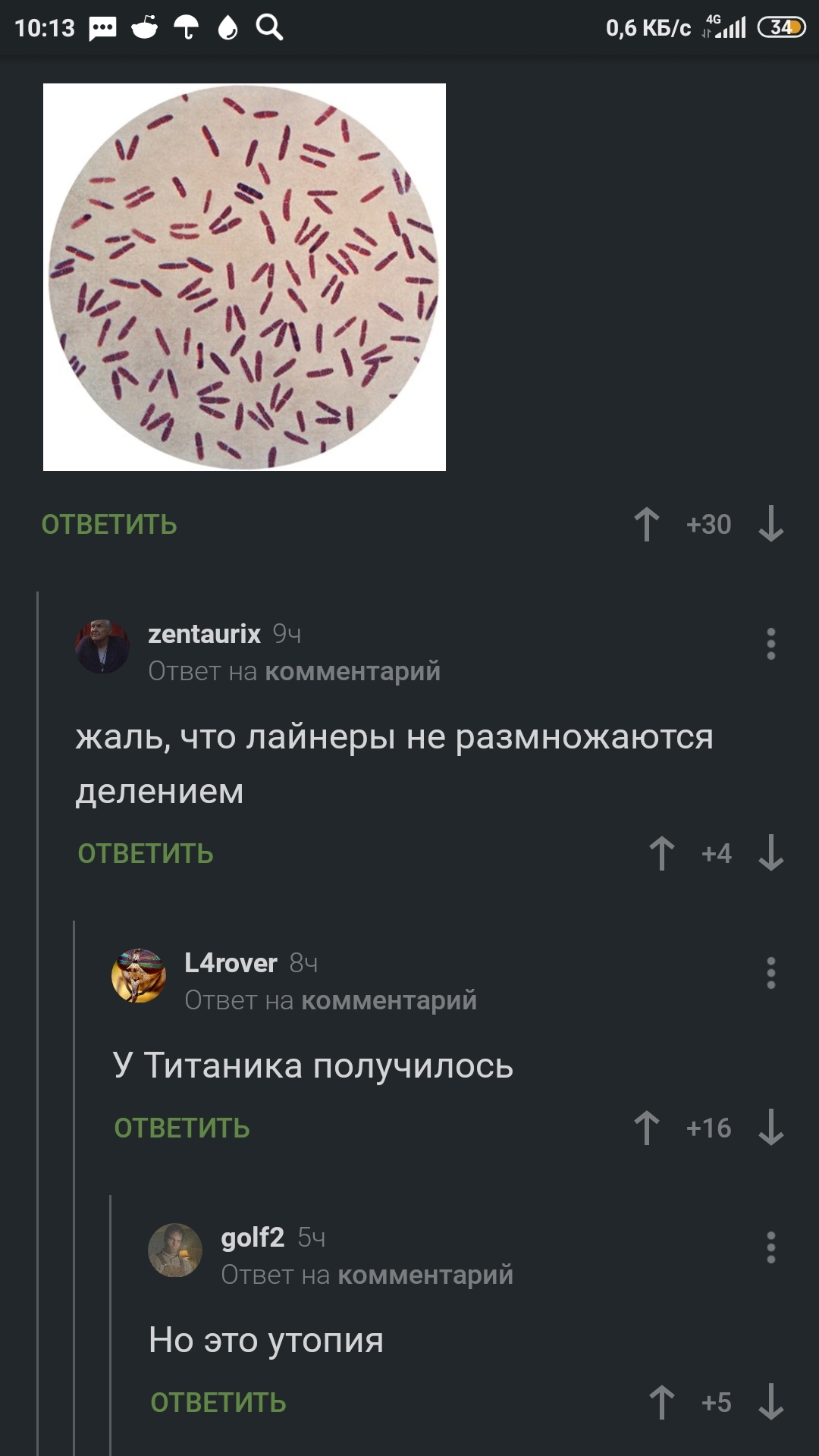Downvote L4rover's comment
The height and width of the screenshot is (1456, 819).
pos(770,1128)
